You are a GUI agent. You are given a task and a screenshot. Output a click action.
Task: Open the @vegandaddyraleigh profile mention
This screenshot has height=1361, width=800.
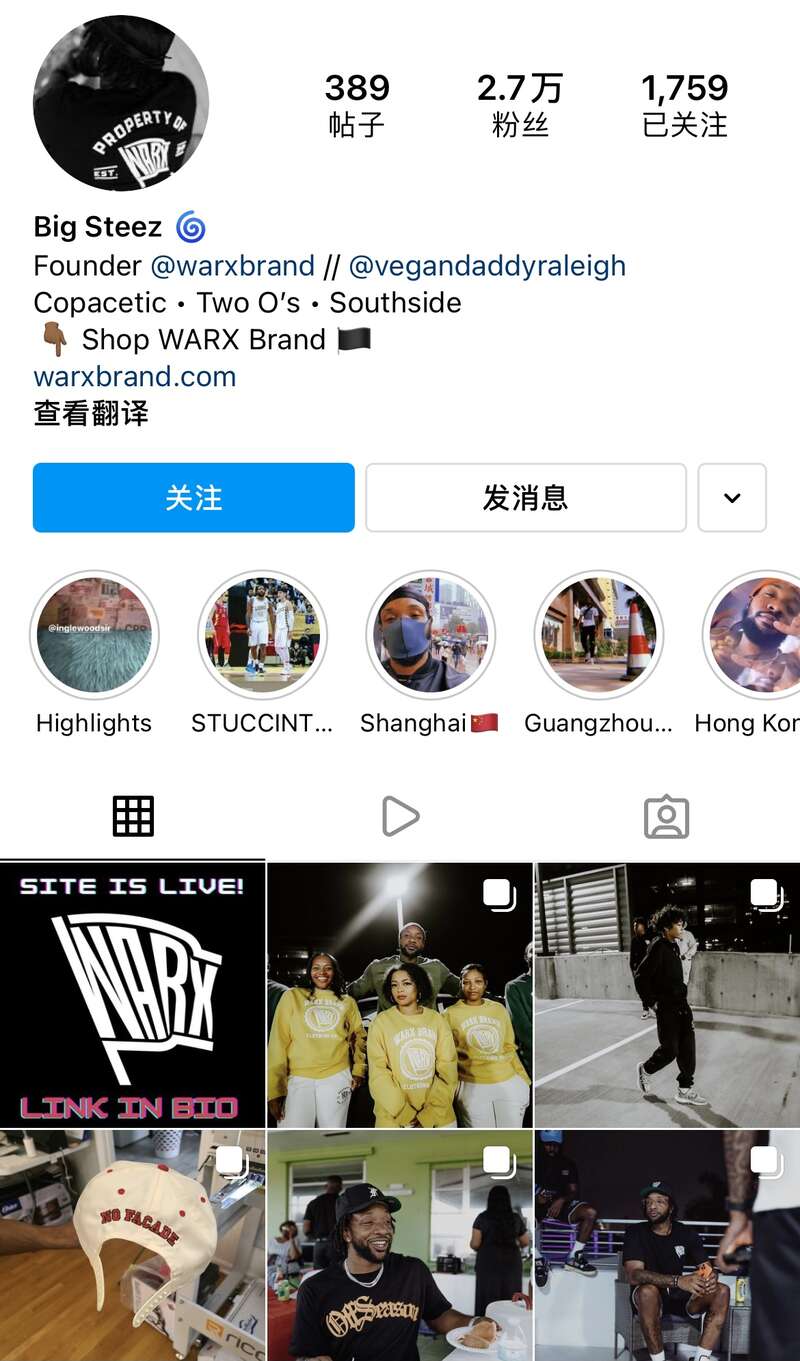point(487,266)
